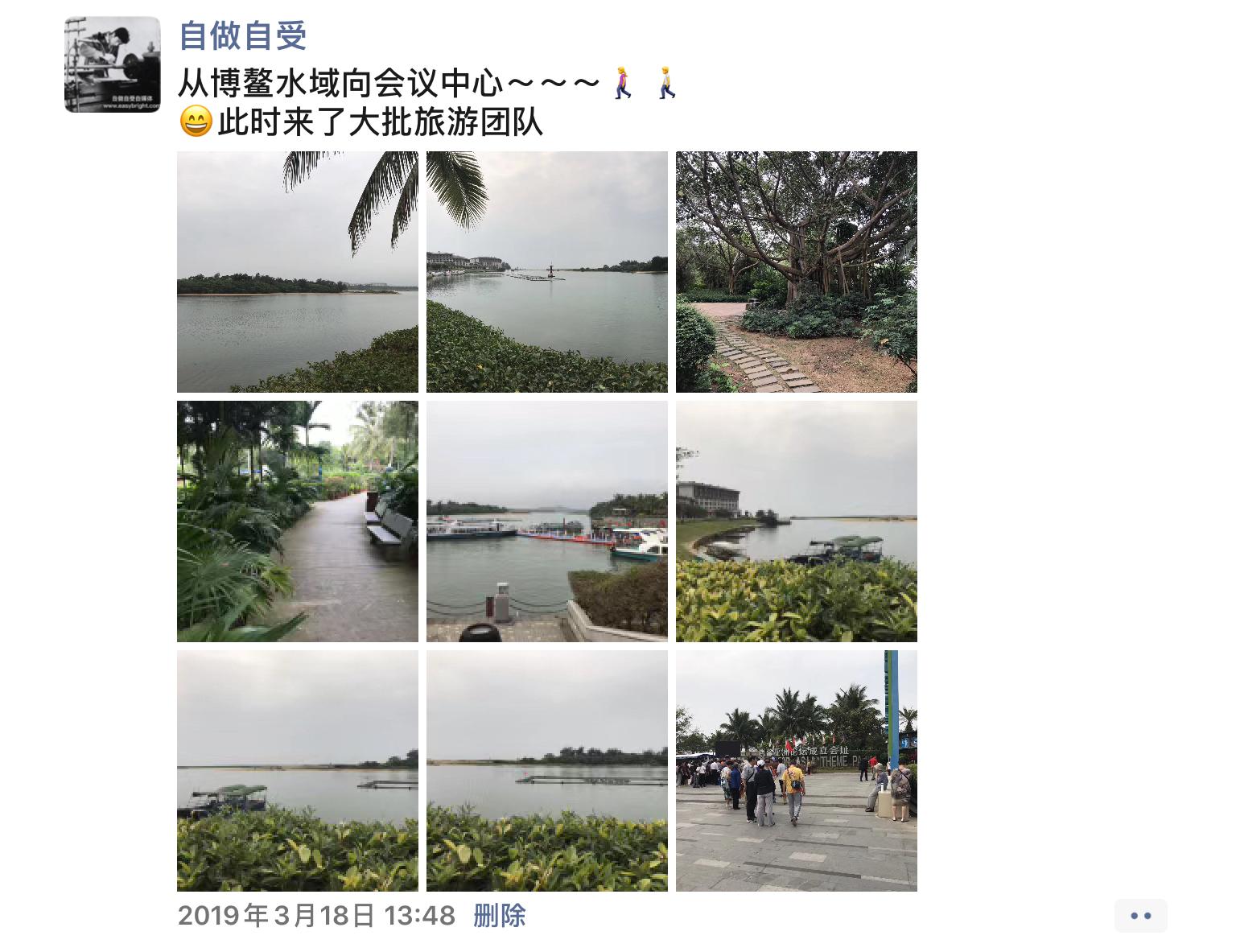Open 自做自受 profile avatar
Screen dimensions: 1236x952
pyautogui.click(x=112, y=64)
